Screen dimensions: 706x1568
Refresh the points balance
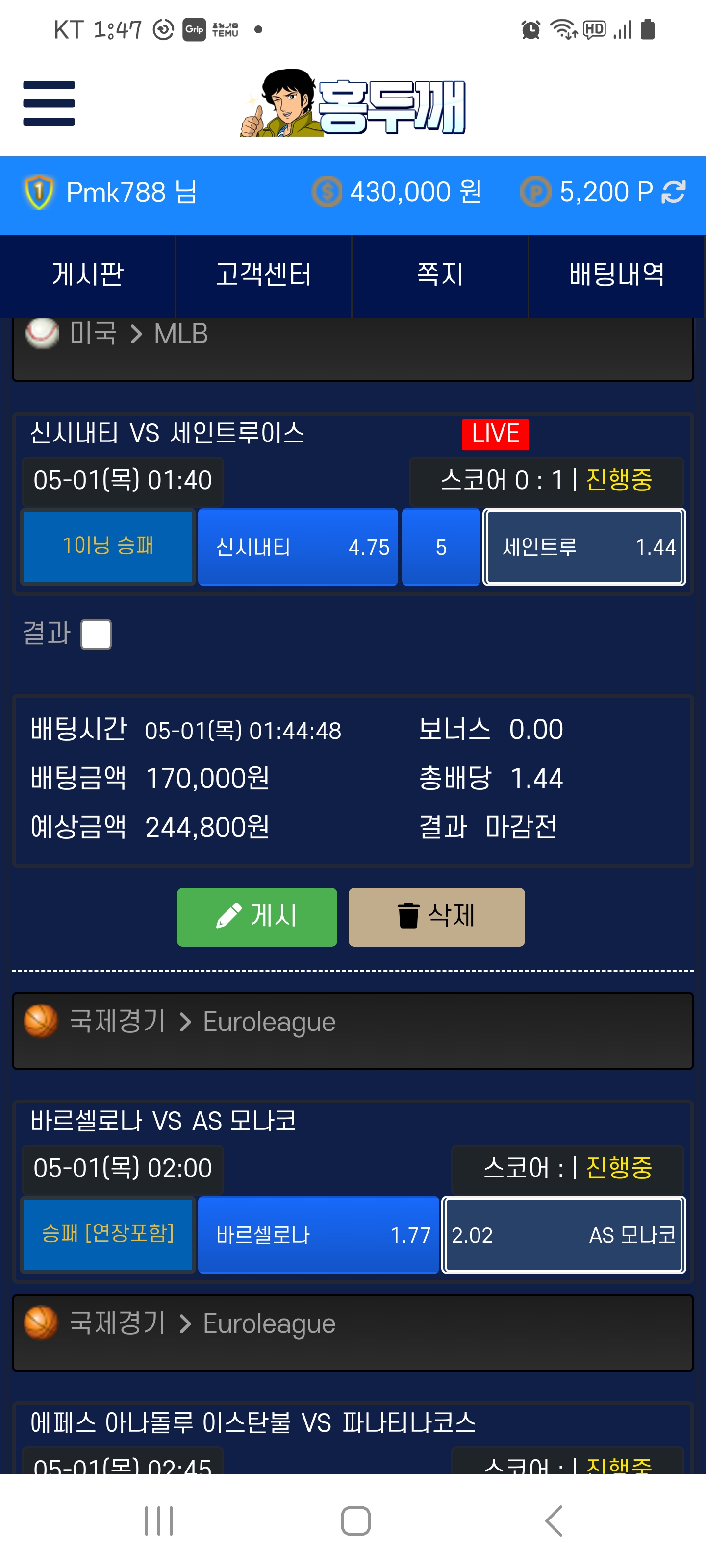click(x=673, y=192)
